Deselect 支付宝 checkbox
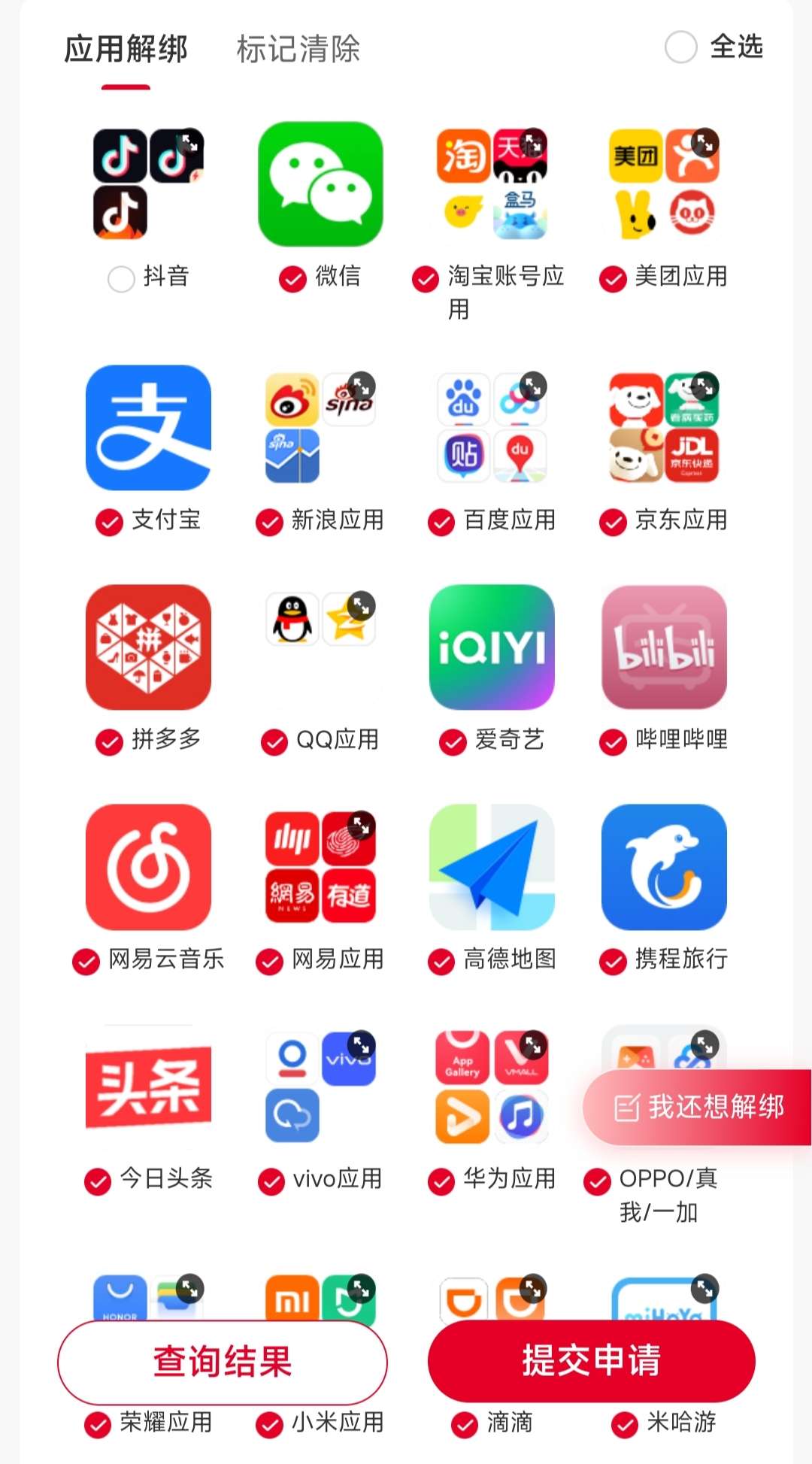Viewport: 812px width, 1464px height. tap(109, 522)
